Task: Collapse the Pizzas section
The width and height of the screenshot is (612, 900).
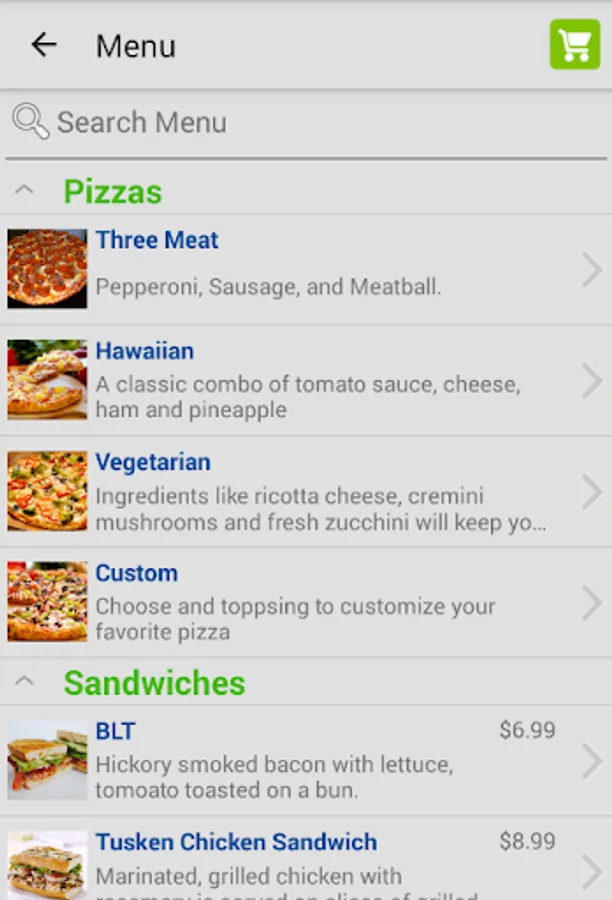Action: tap(25, 190)
